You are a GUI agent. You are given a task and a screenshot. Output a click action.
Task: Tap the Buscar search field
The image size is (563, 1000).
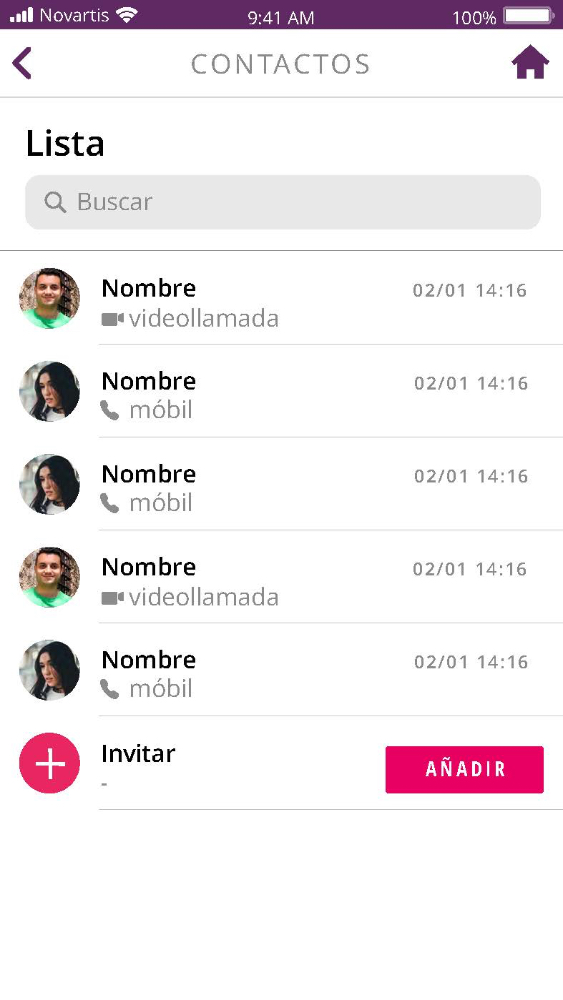click(282, 202)
